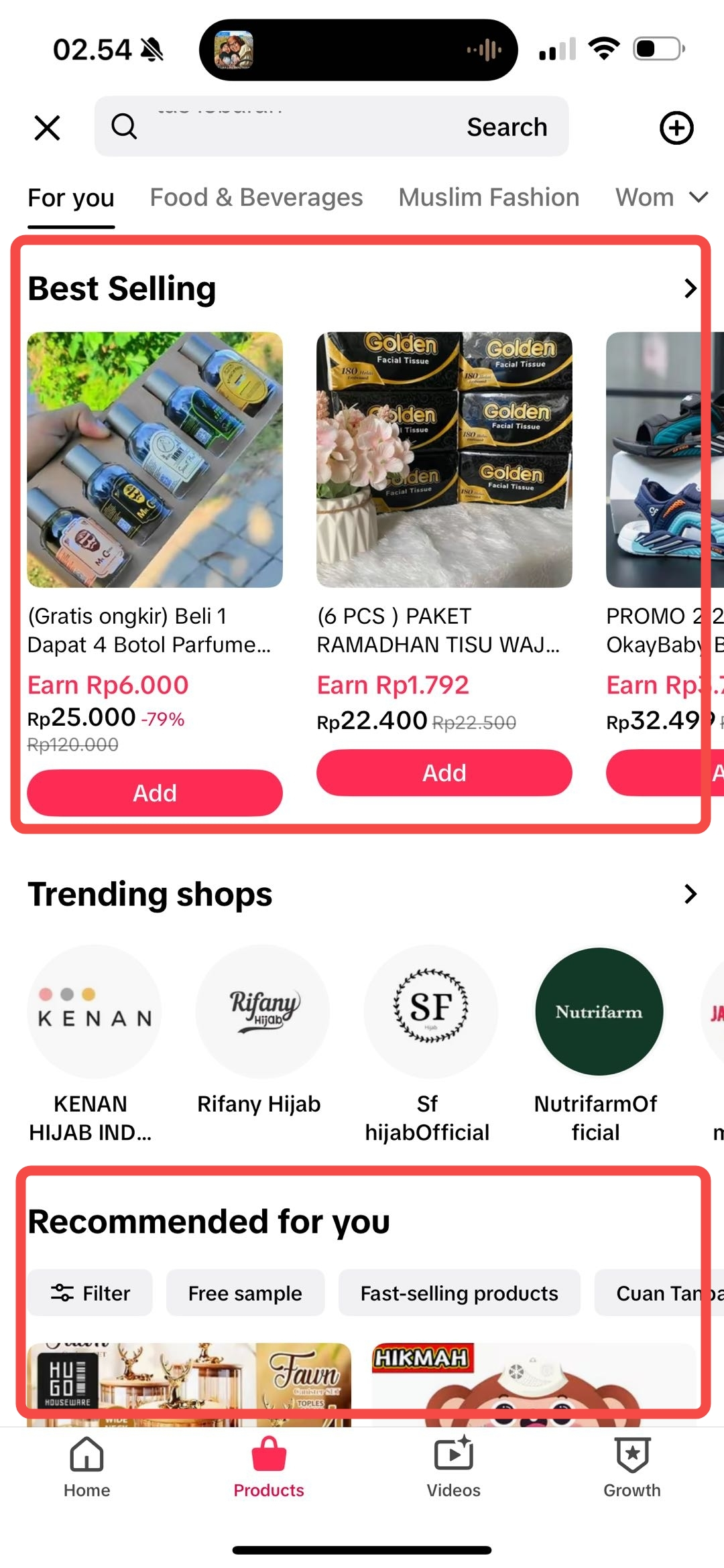This screenshot has height=1568, width=724.
Task: Tap the Search button
Action: point(507,127)
